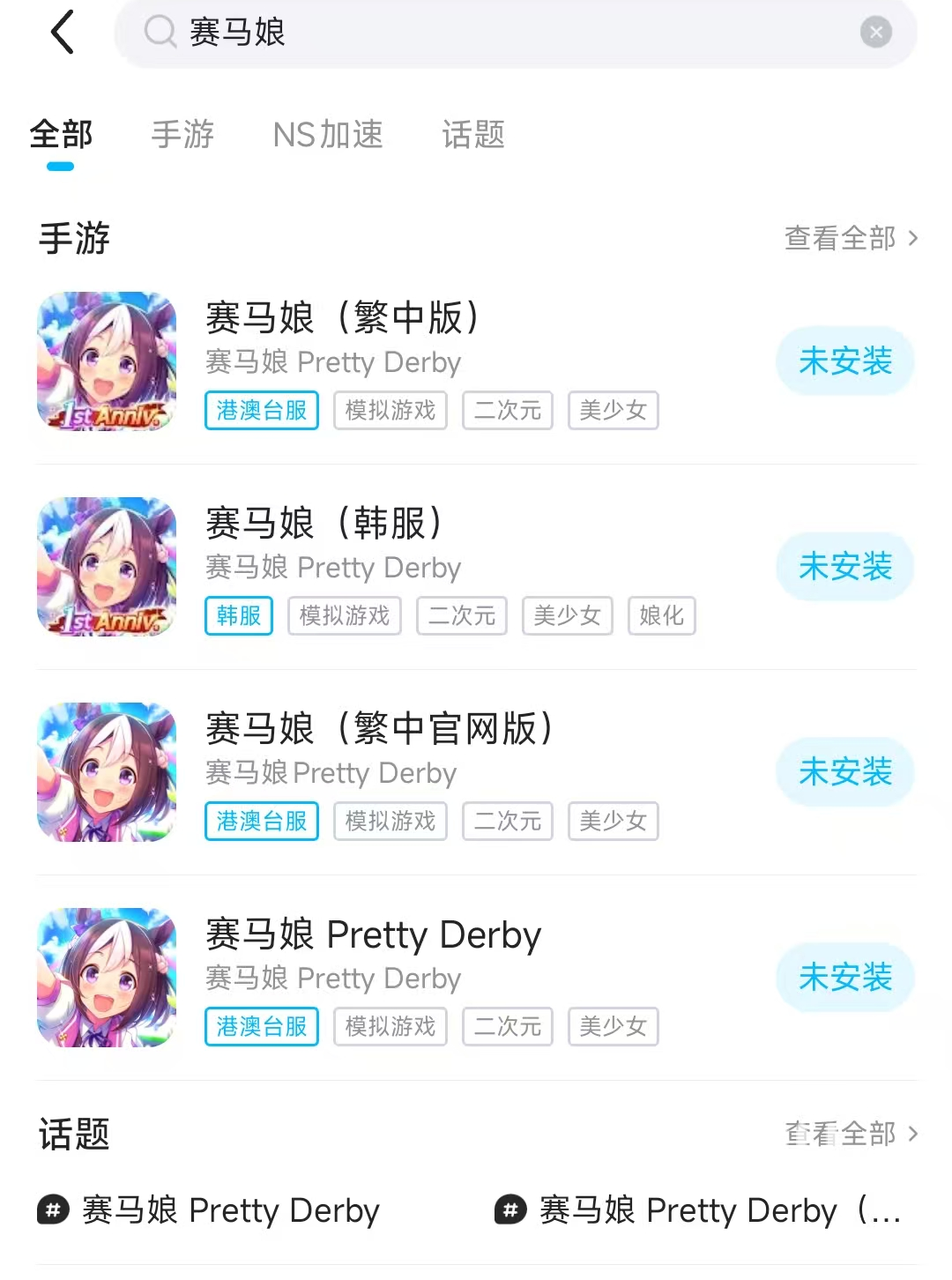View all results in 话题 section
The image size is (952, 1280).
pyautogui.click(x=851, y=1134)
